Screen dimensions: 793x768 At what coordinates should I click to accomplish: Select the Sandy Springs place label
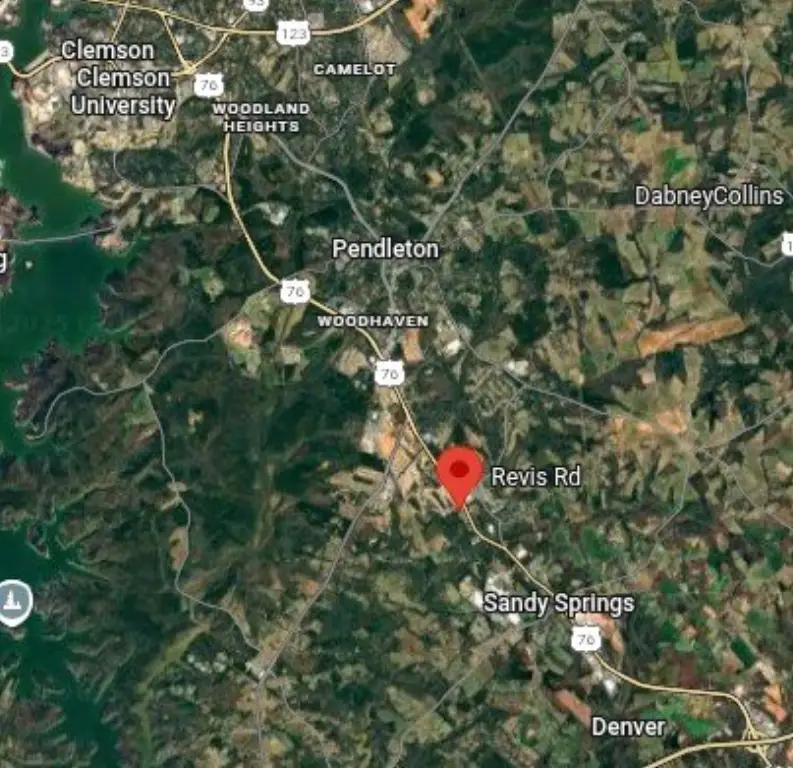pyautogui.click(x=558, y=603)
